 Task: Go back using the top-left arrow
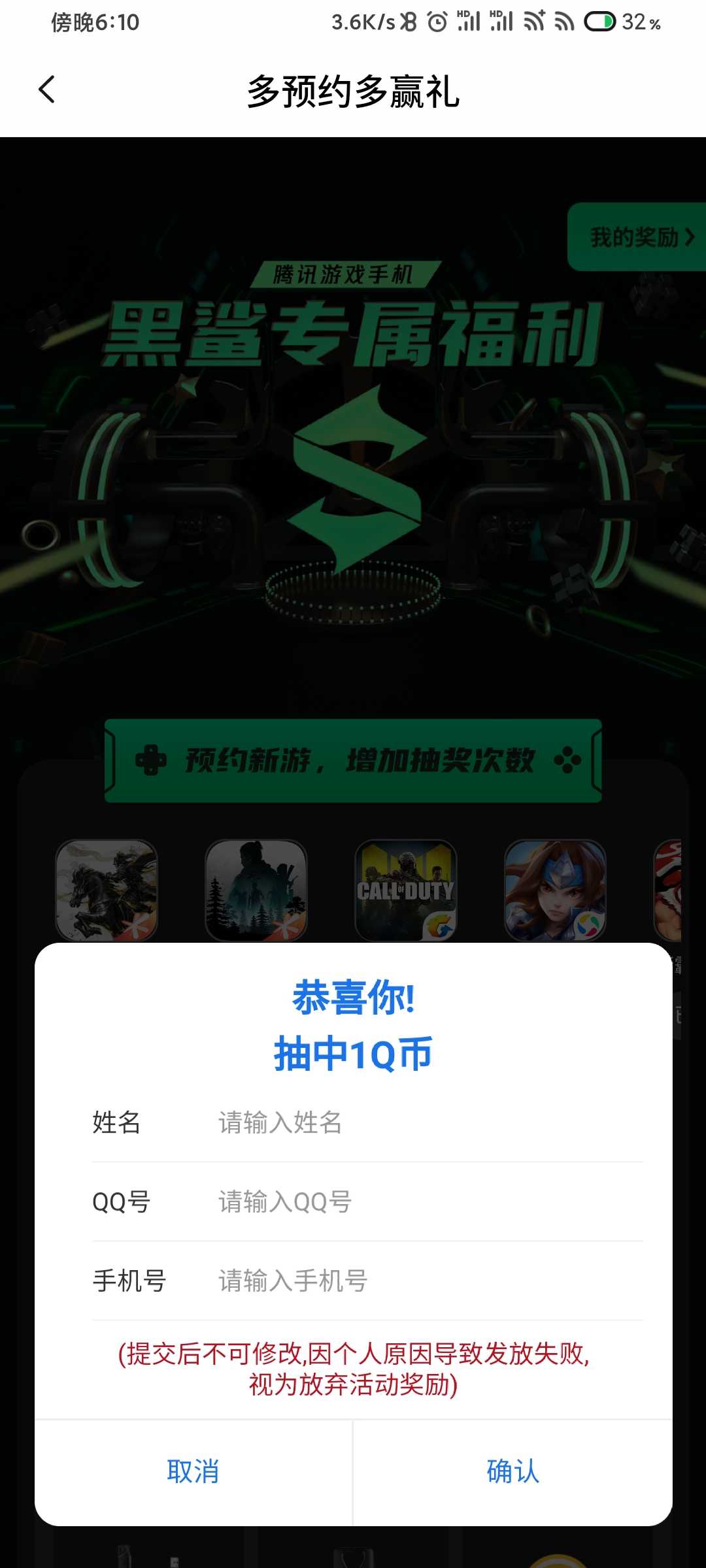47,90
